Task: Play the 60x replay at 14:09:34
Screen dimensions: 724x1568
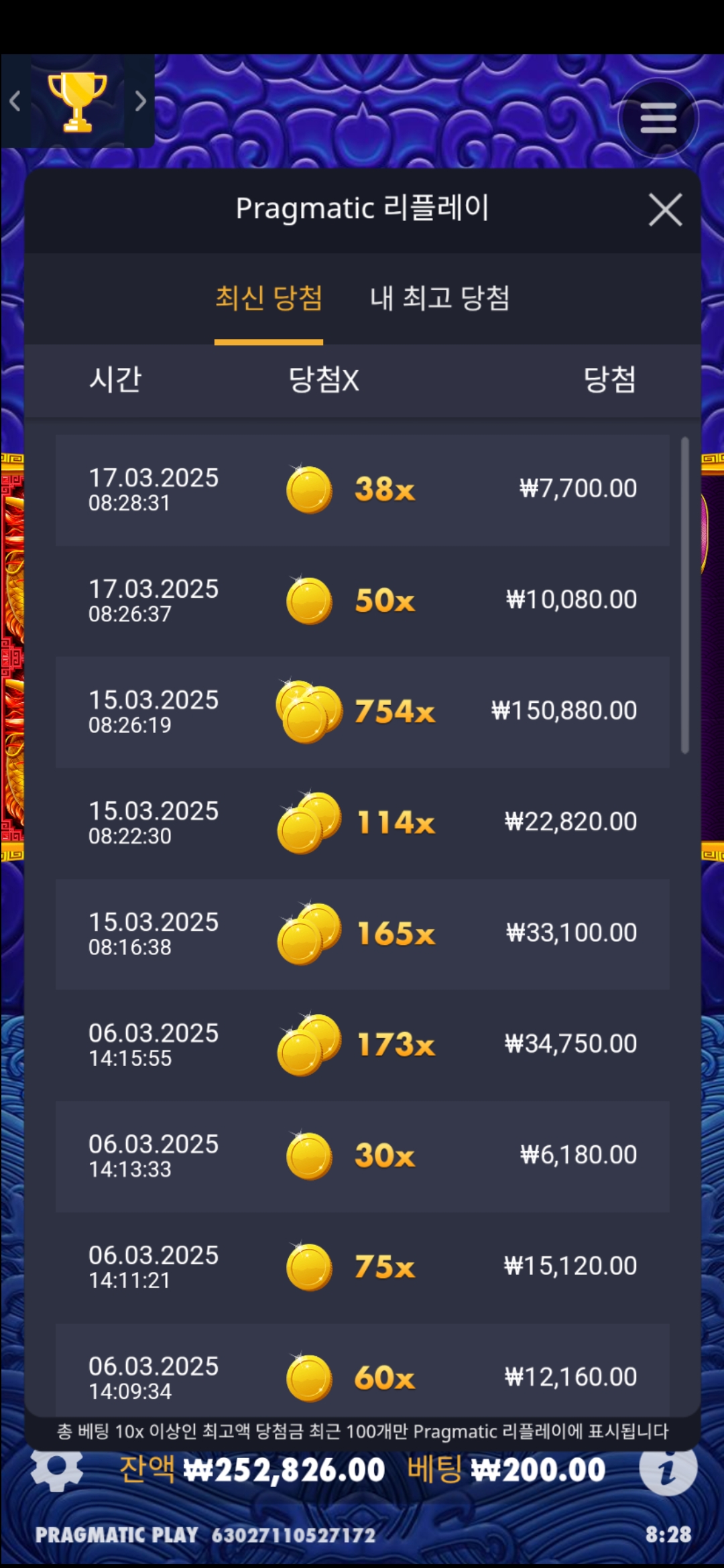Action: (362, 1374)
